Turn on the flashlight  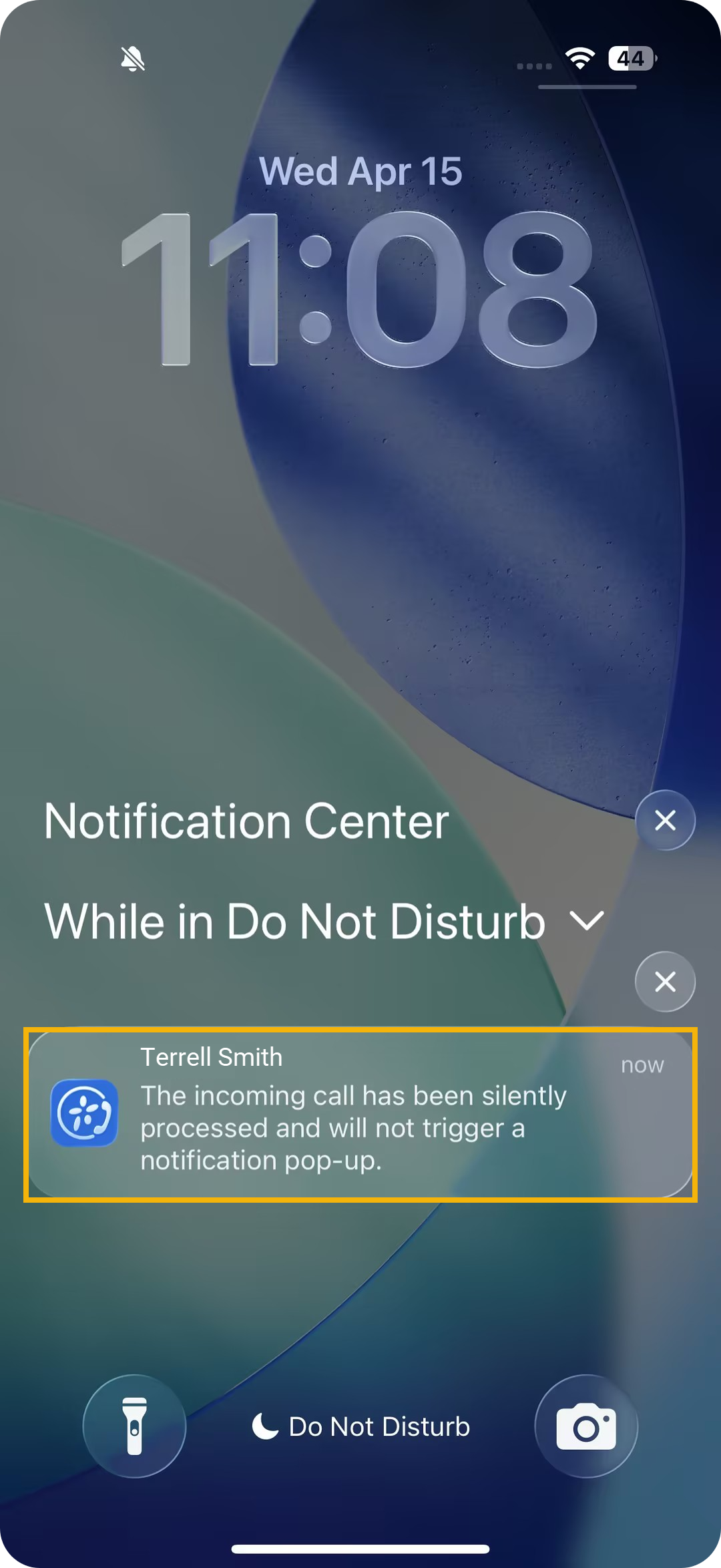134,1426
